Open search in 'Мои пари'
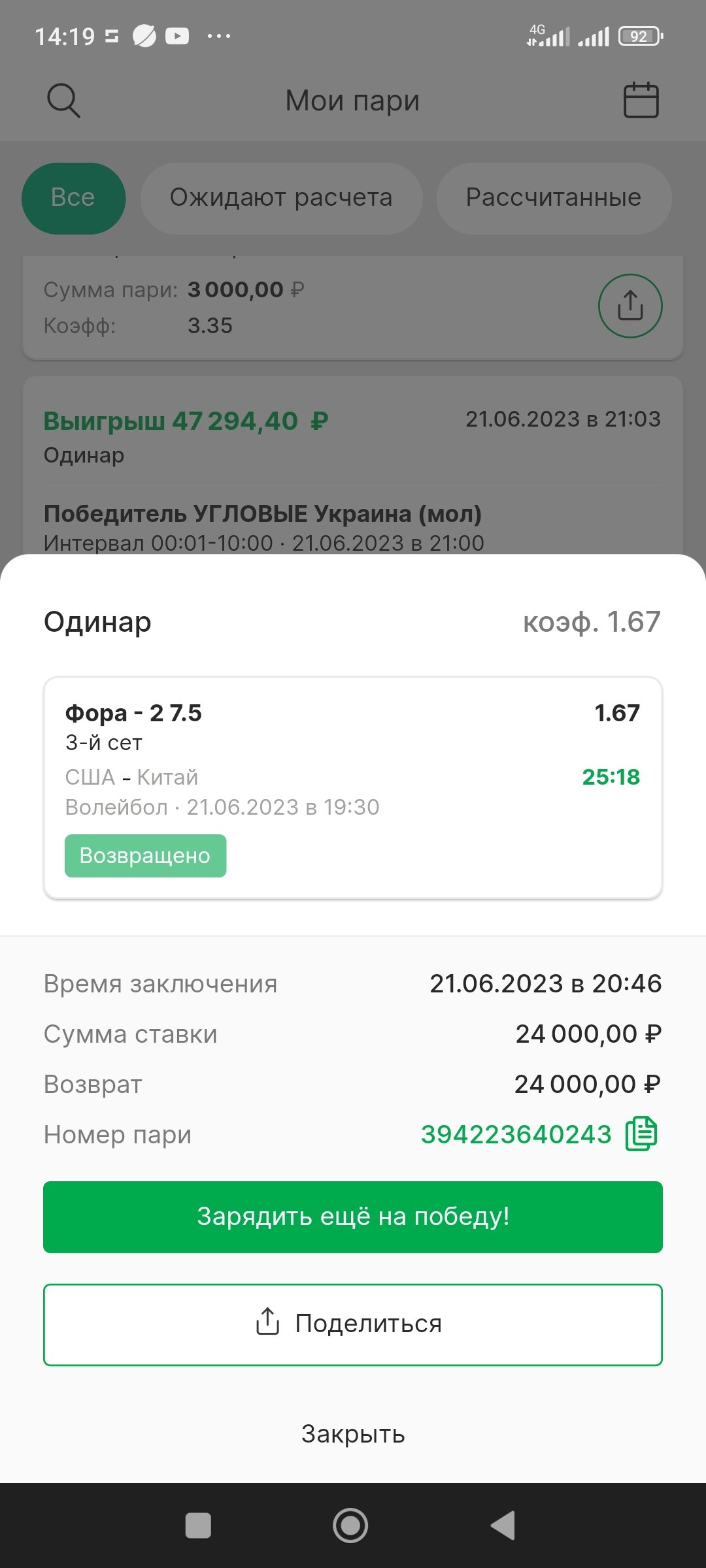Viewport: 706px width, 1568px height. pos(63,101)
